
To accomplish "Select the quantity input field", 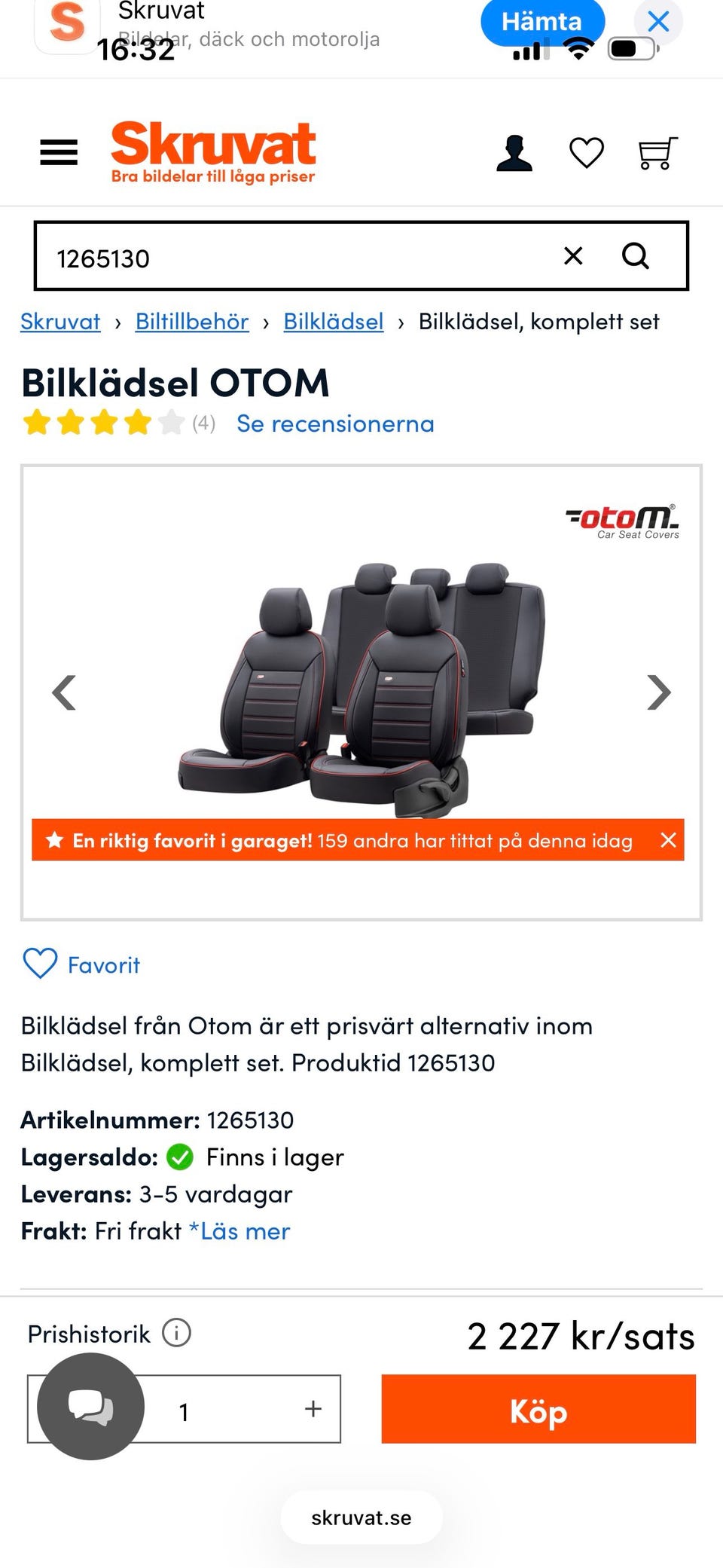I will 184,1410.
